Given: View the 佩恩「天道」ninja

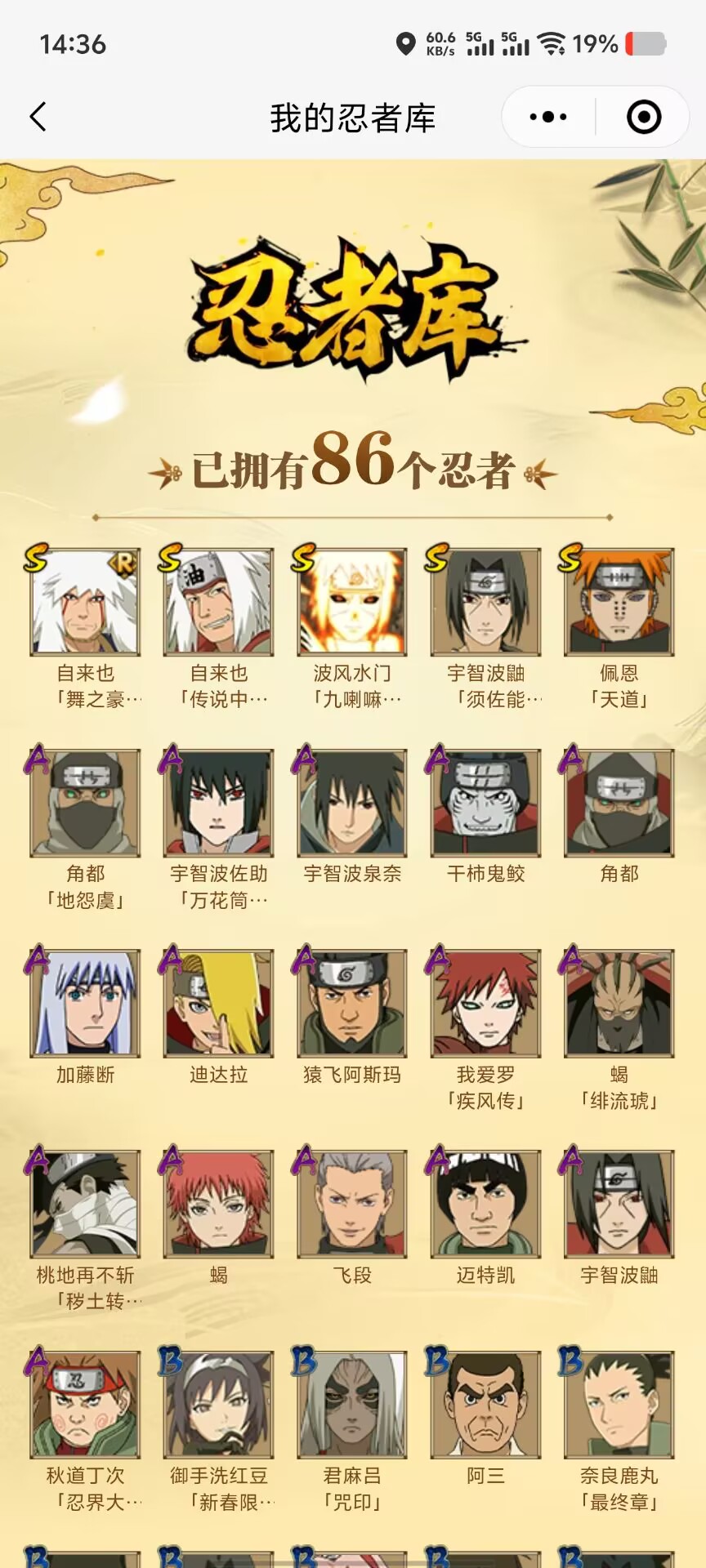Looking at the screenshot, I should (619, 602).
